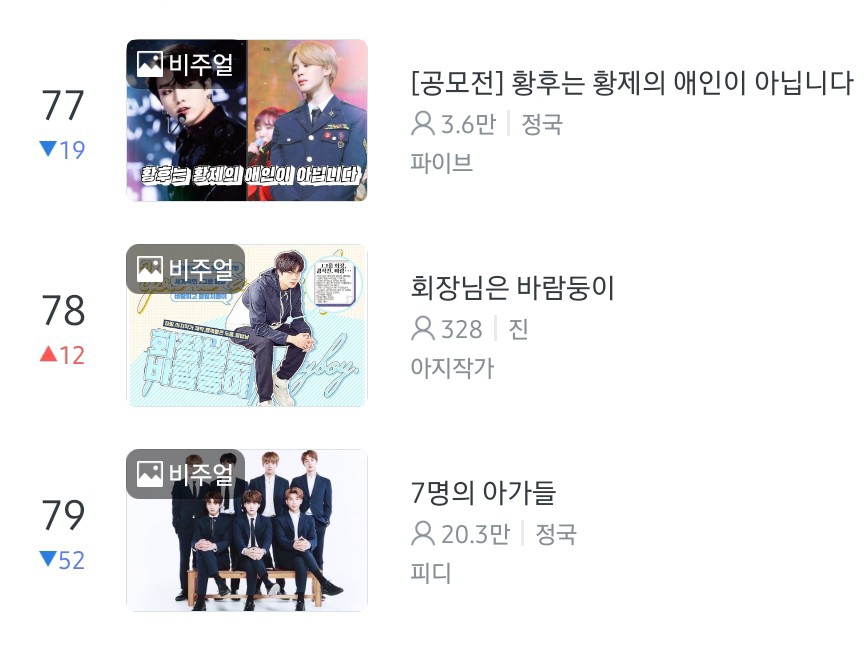The width and height of the screenshot is (864, 648).
Task: Open the story titled 회장님은 바람둥이
Action: tap(512, 288)
